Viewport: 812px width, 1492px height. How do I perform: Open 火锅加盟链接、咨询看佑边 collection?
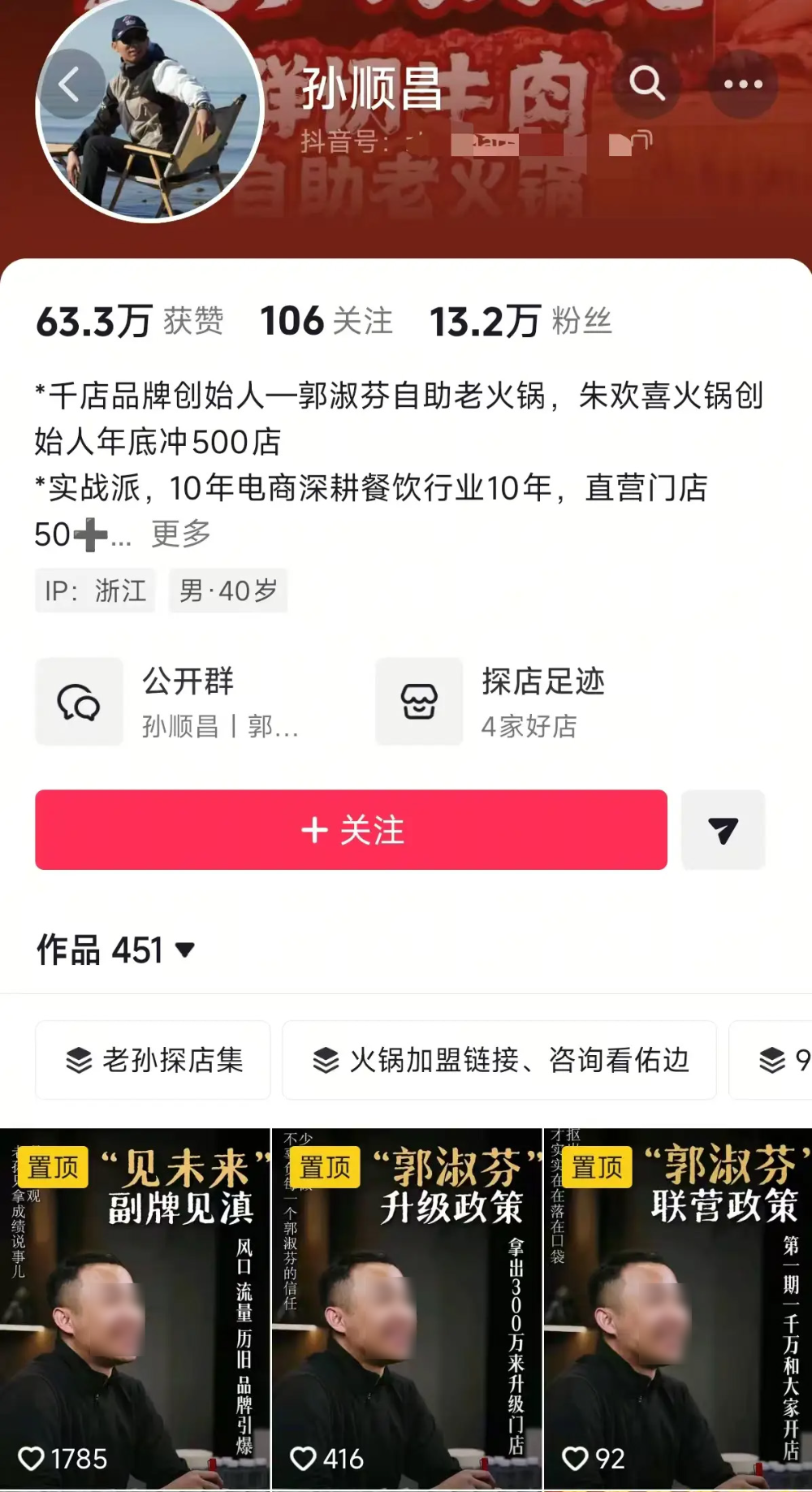pyautogui.click(x=499, y=1060)
